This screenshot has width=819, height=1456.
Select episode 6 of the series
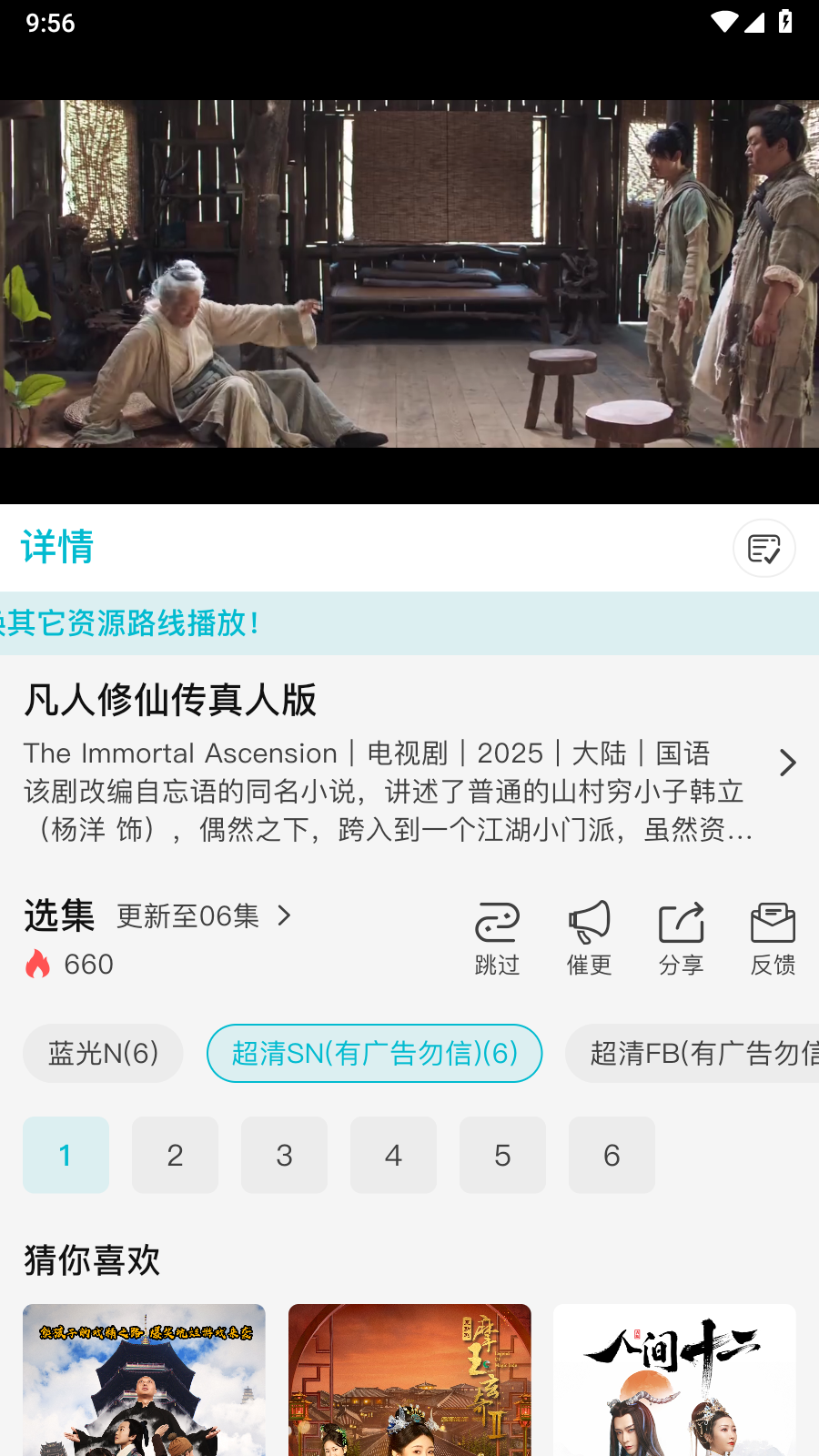612,1155
